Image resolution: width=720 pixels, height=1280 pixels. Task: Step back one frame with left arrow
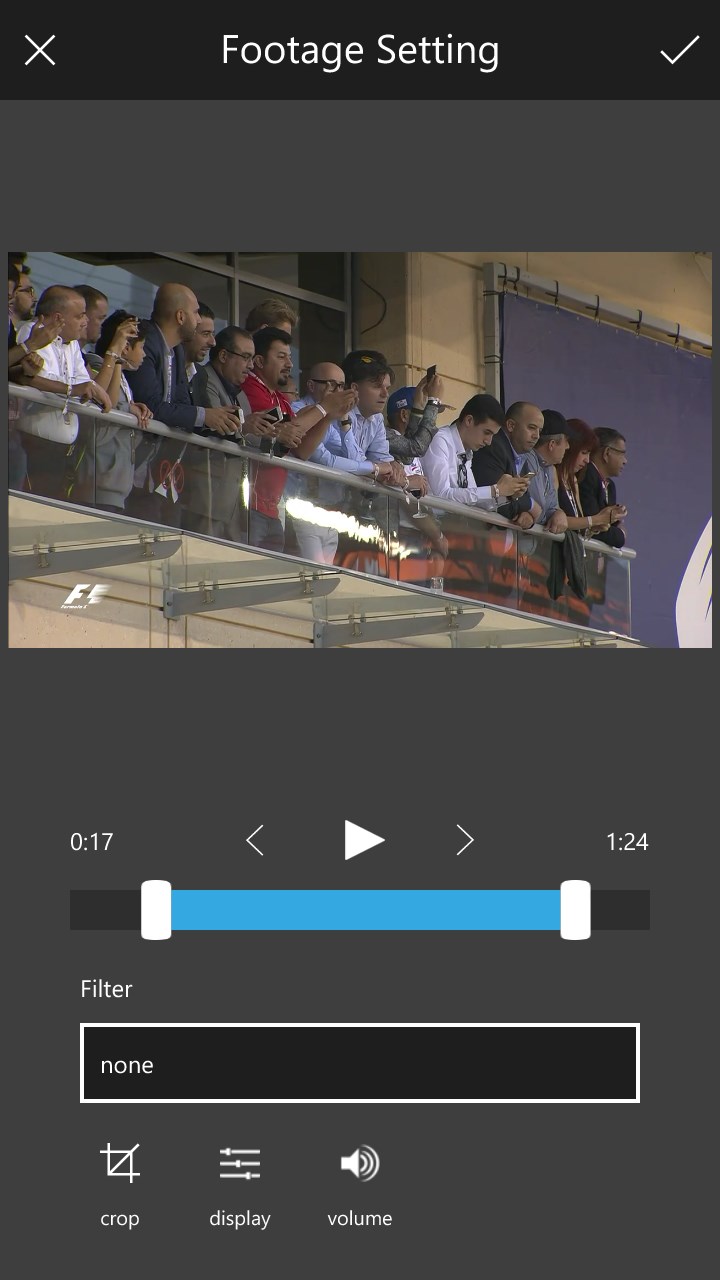tap(255, 840)
